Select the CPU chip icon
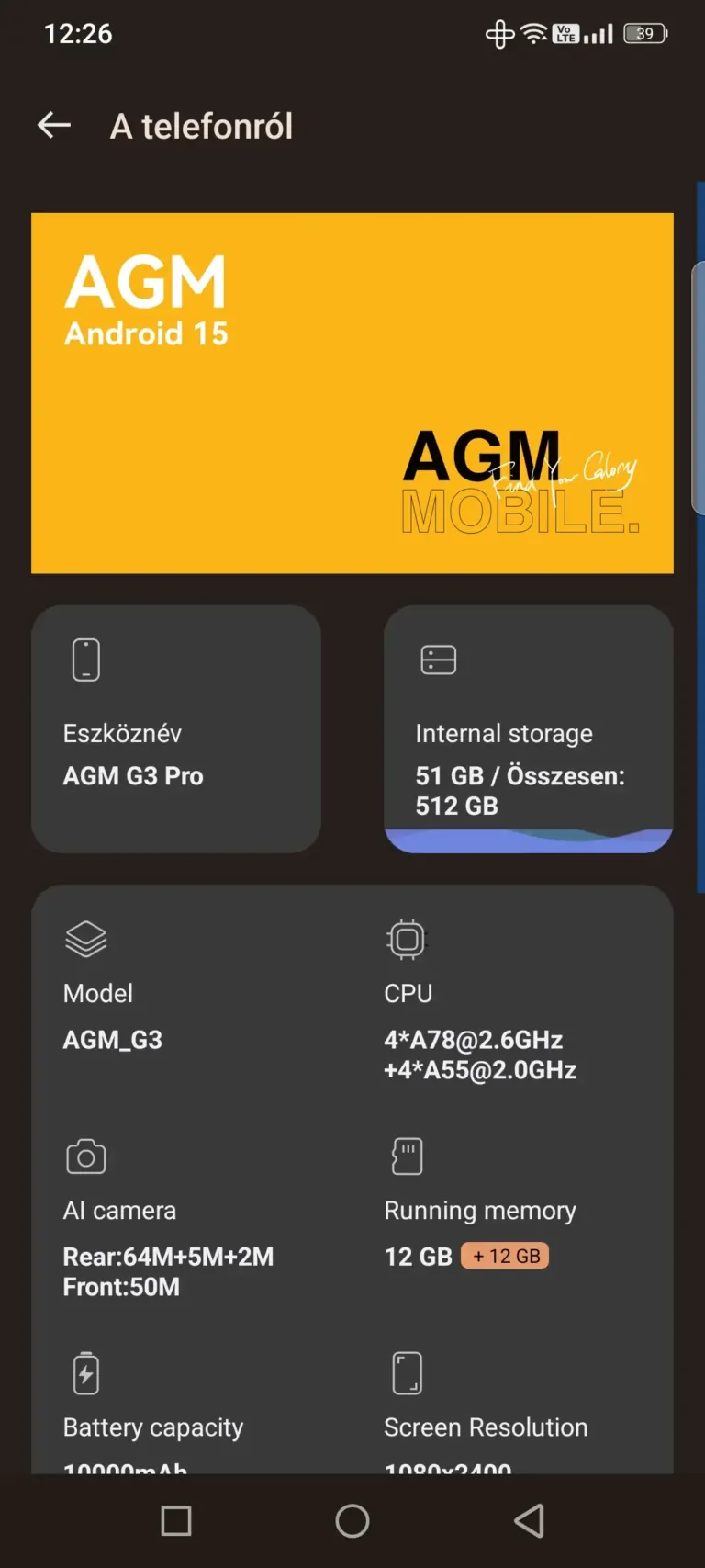The image size is (705, 1568). pyautogui.click(x=408, y=939)
